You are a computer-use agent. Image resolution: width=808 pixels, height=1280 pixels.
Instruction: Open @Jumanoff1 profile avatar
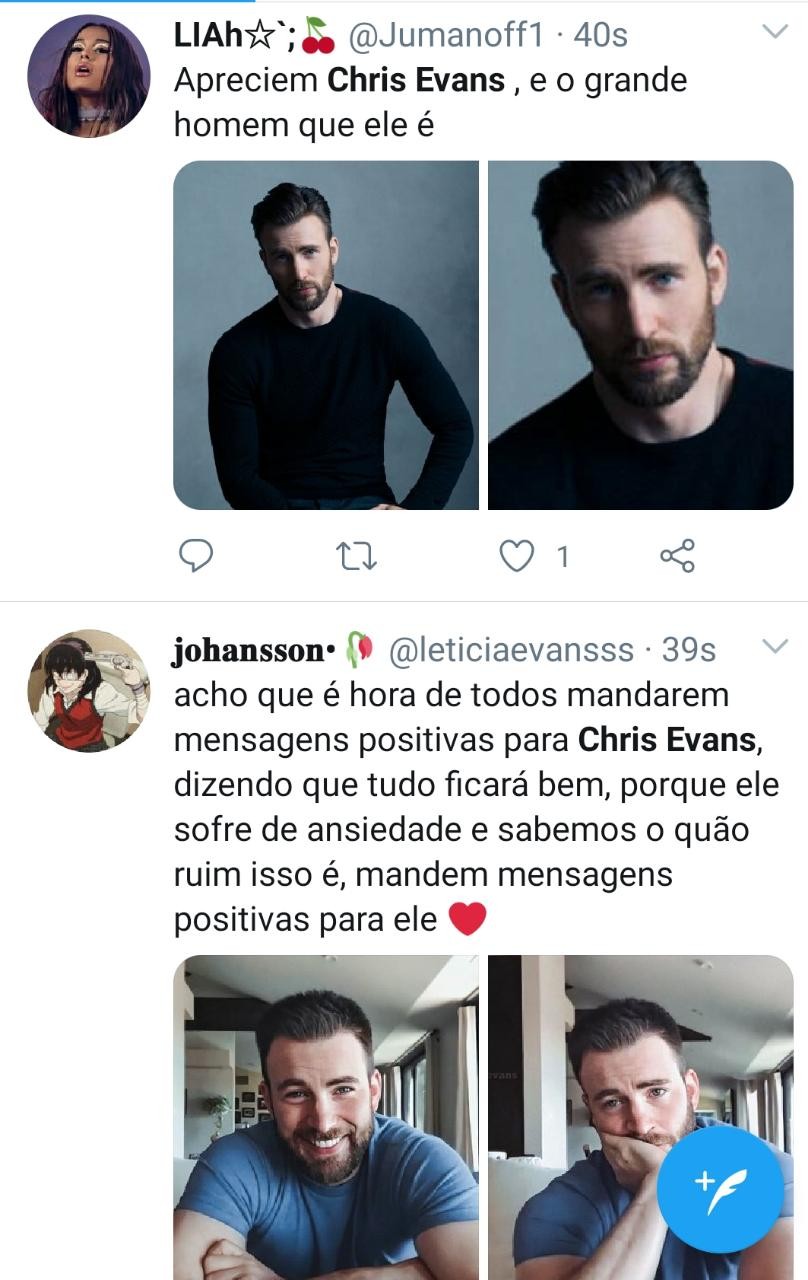click(88, 76)
